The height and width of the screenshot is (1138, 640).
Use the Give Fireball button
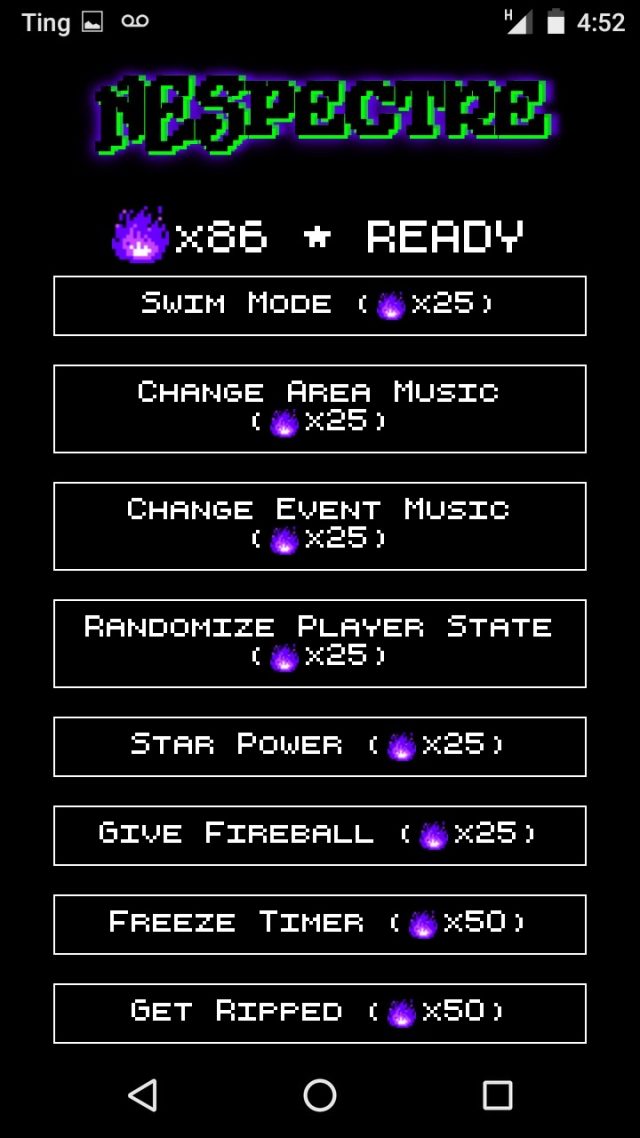point(319,835)
